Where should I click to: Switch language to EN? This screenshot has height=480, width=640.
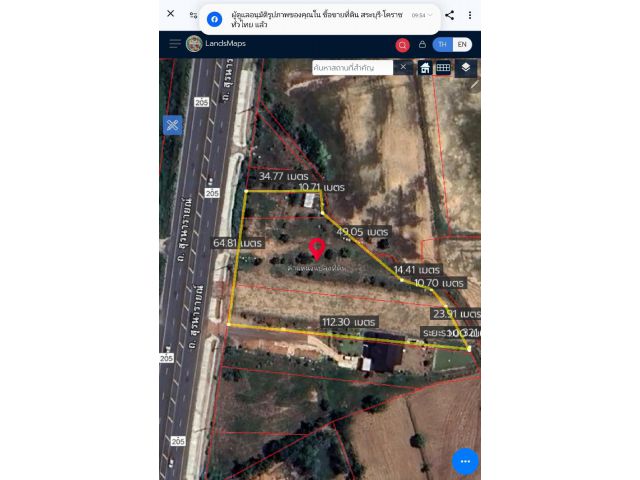(461, 45)
